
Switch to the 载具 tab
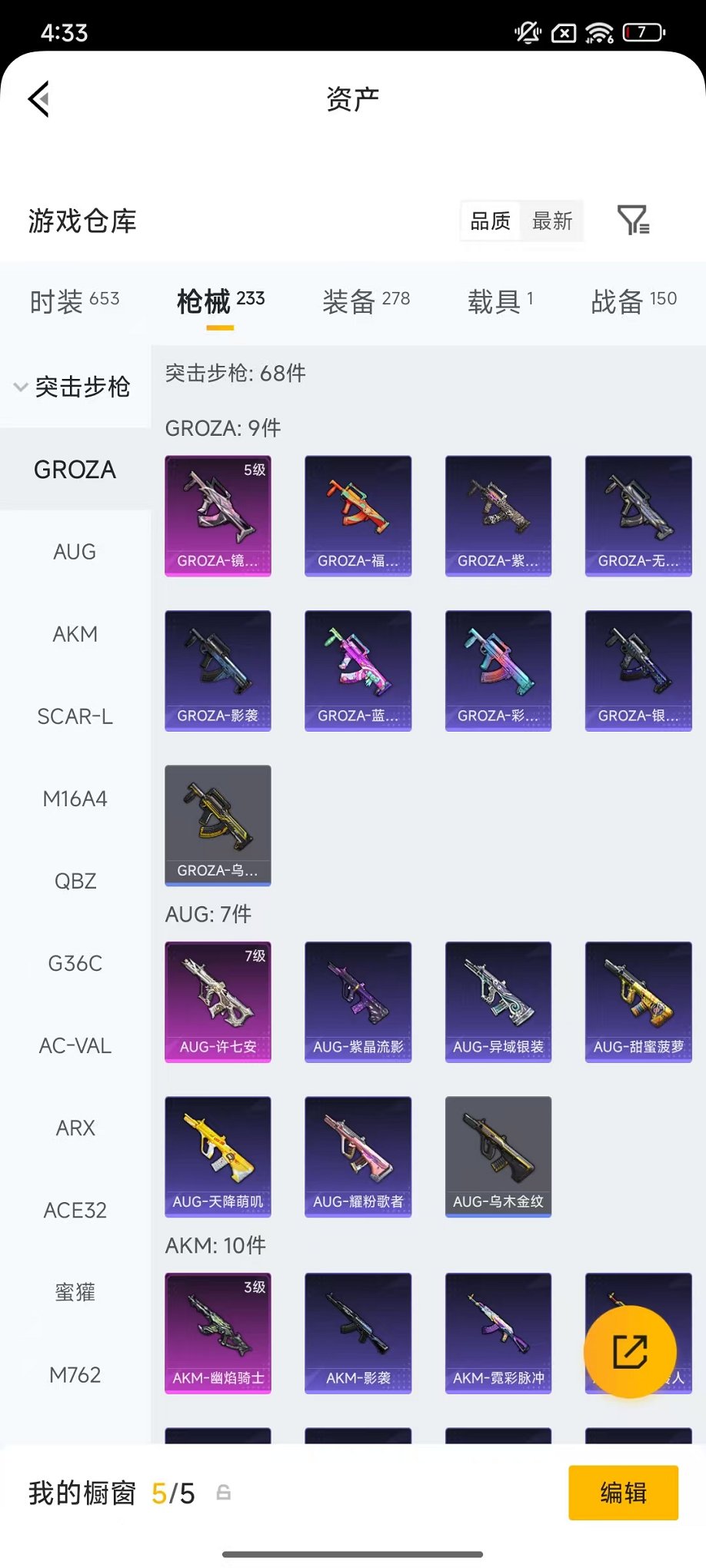coord(500,301)
